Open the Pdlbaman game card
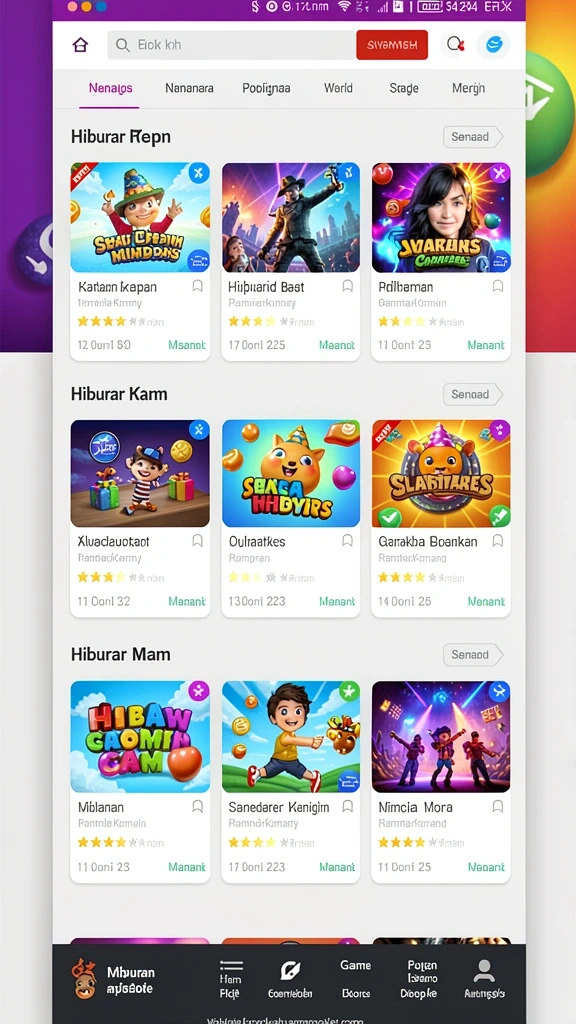Image resolution: width=576 pixels, height=1024 pixels. pyautogui.click(x=441, y=261)
